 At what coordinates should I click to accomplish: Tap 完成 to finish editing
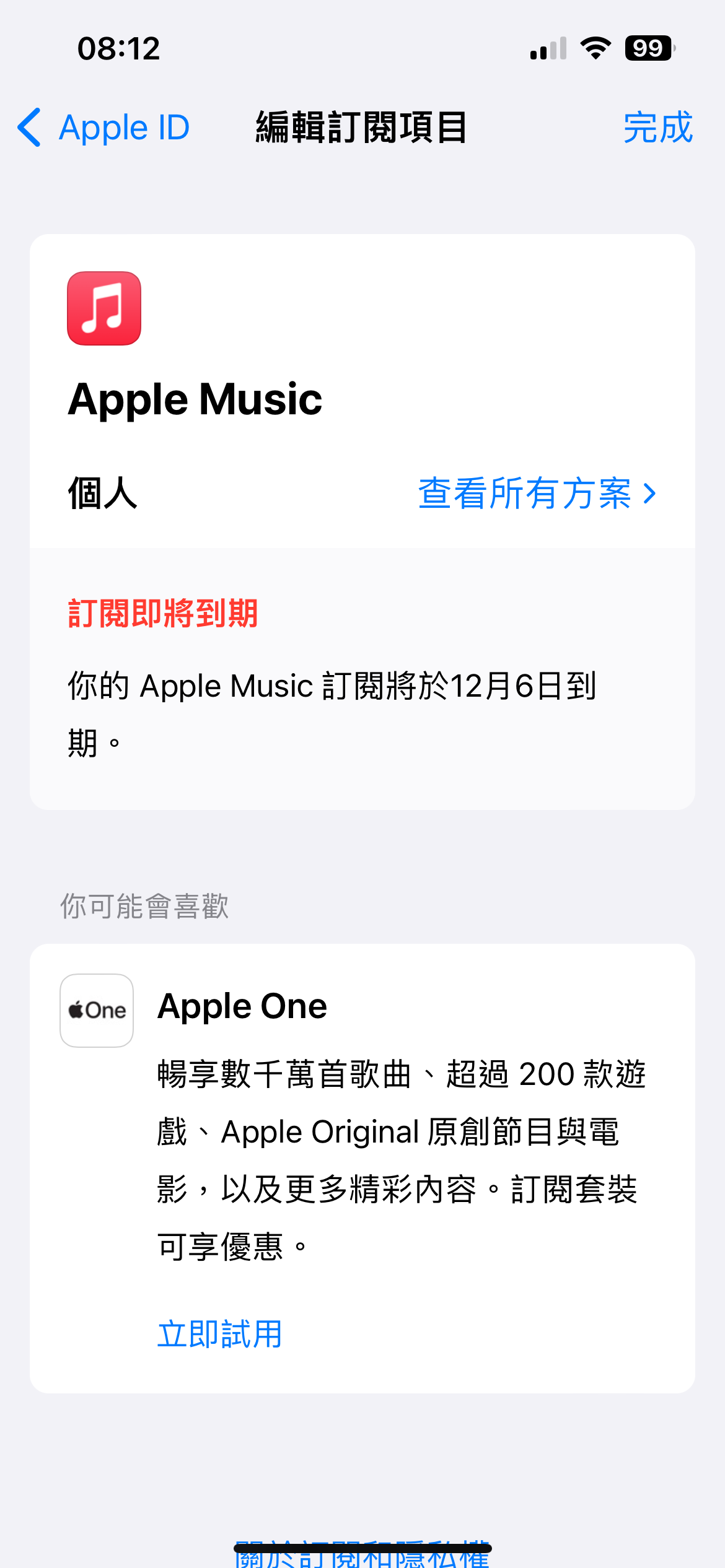pos(657,128)
